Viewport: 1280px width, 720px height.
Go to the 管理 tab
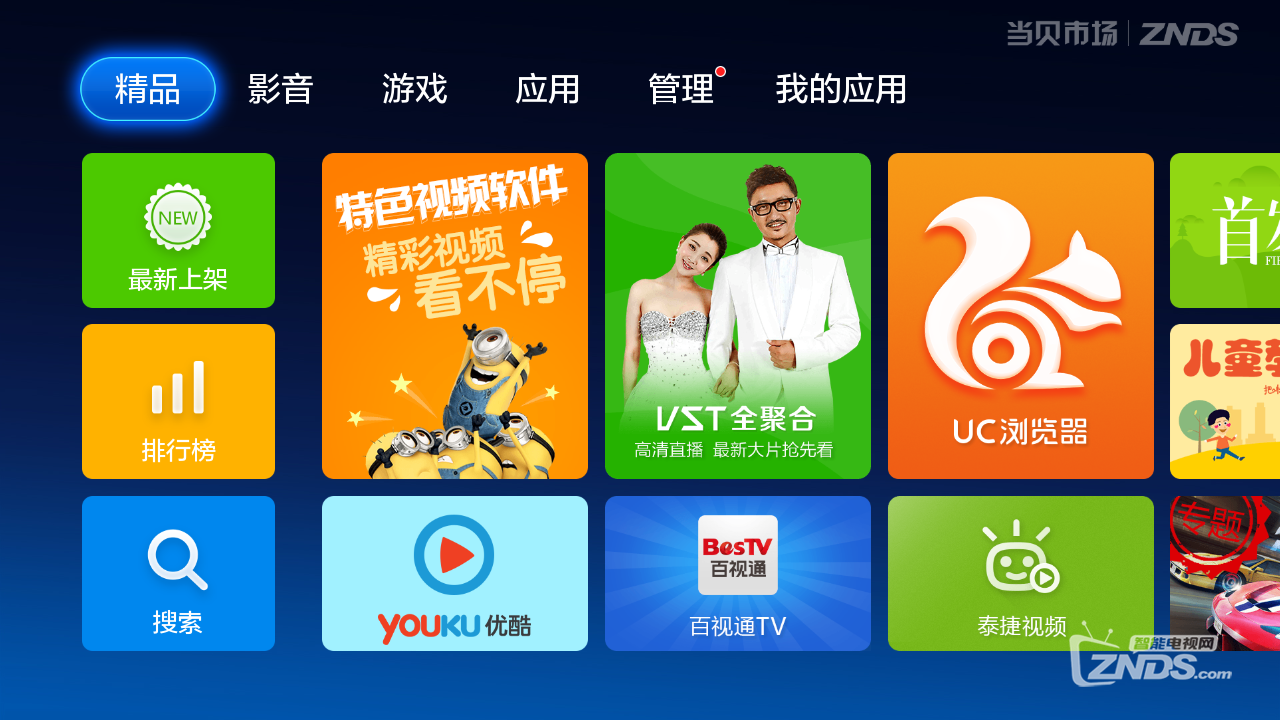coord(681,89)
